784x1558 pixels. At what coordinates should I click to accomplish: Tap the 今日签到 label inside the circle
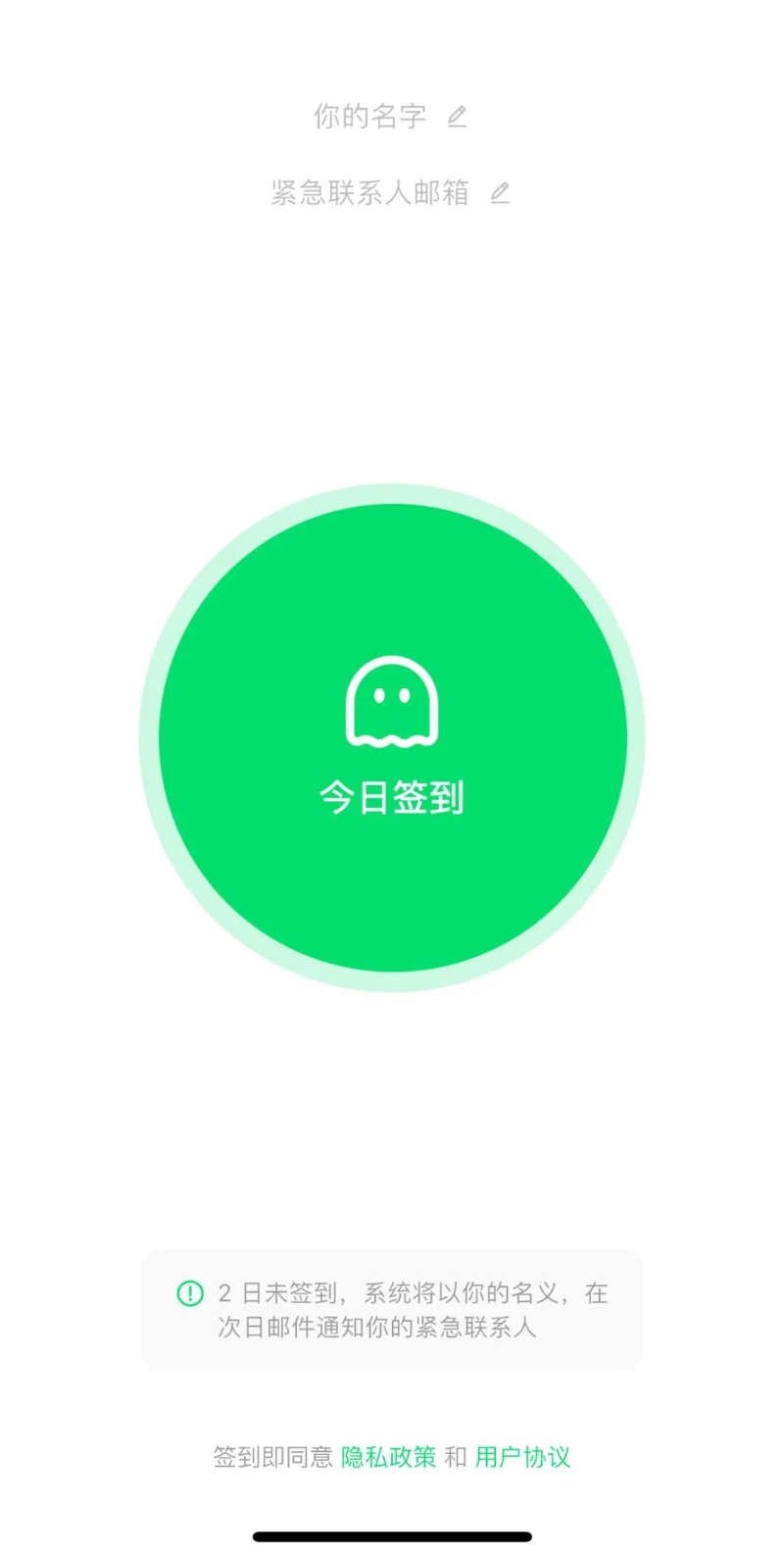point(392,799)
